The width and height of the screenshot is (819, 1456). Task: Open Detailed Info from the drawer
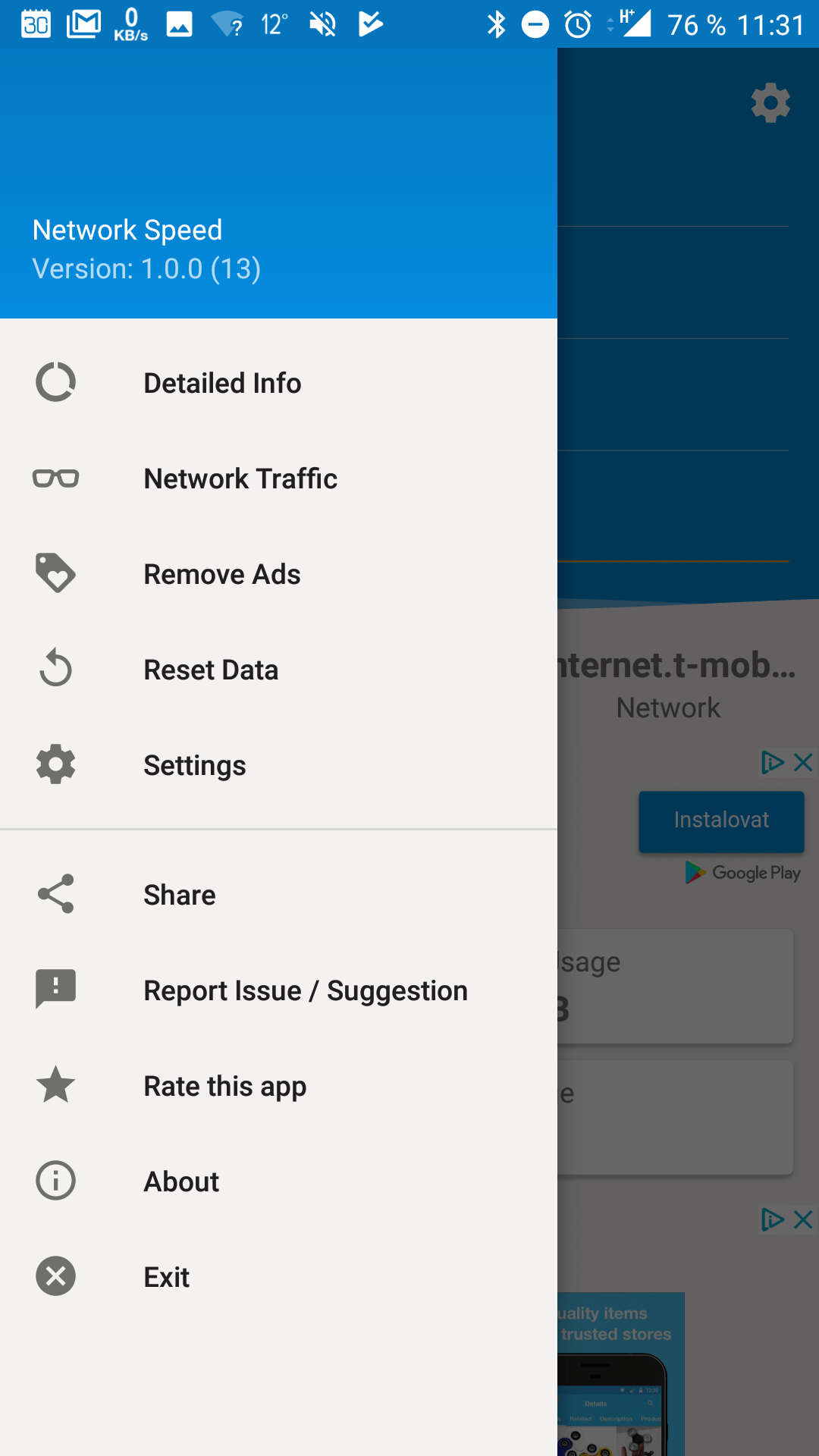coord(278,383)
